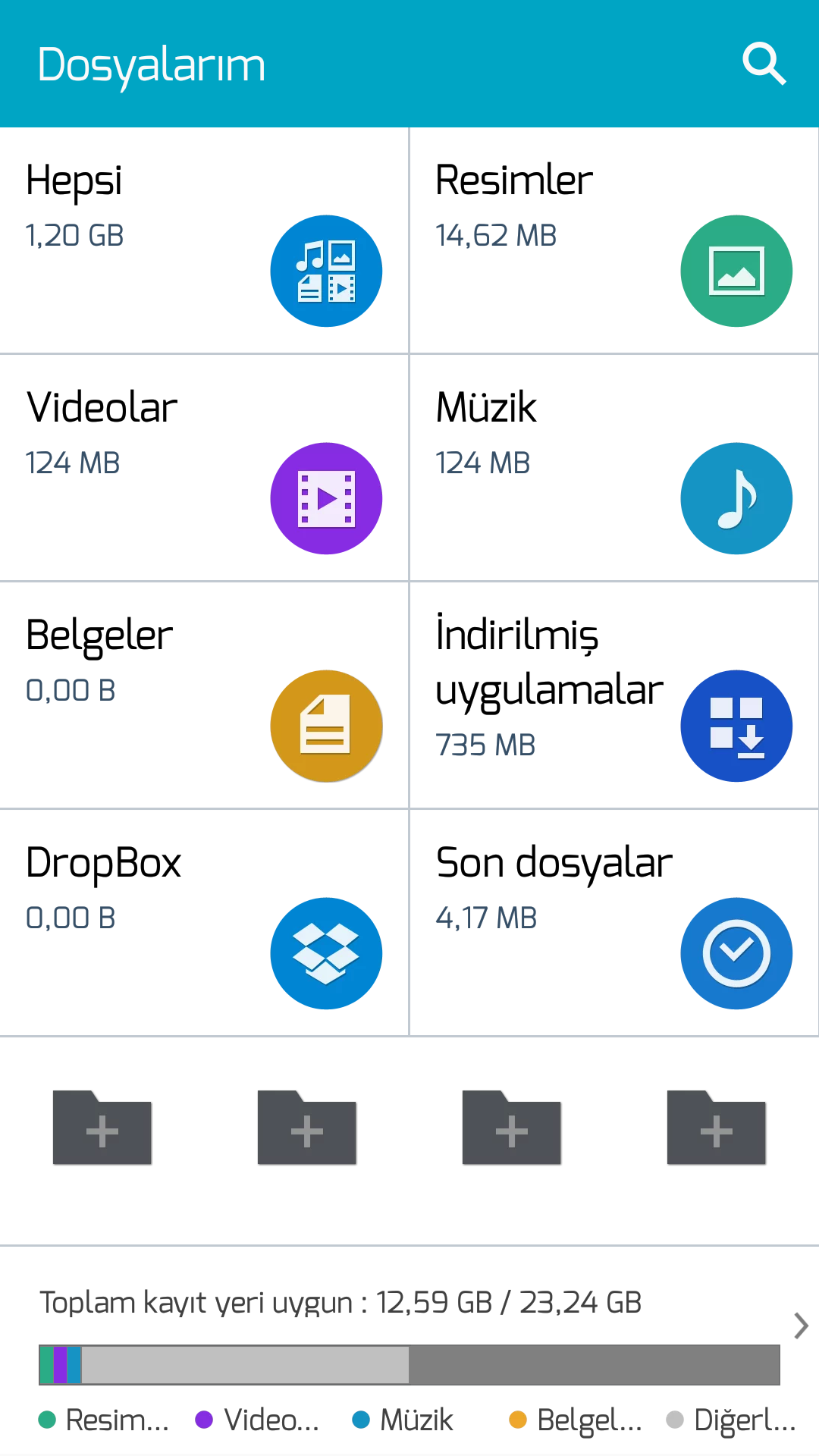
Task: View the Belgeler documents category
Action: click(x=204, y=695)
